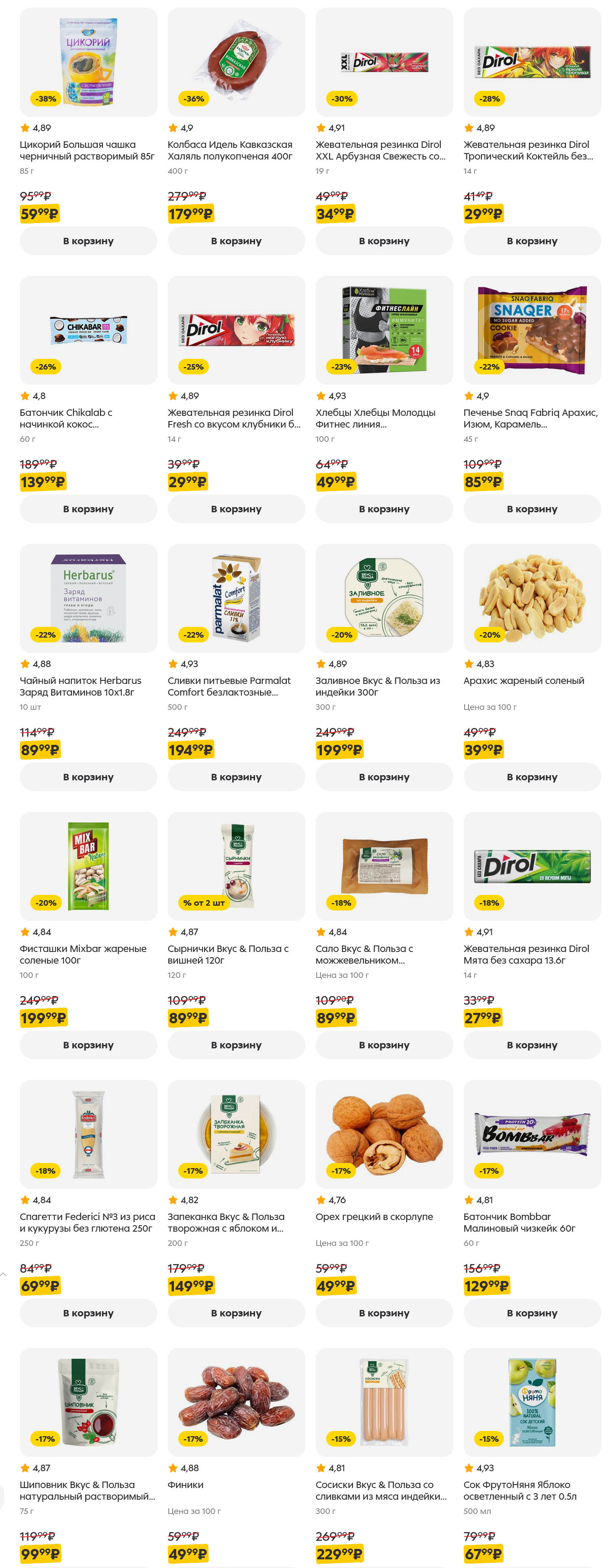Image resolution: width=613 pixels, height=1568 pixels.
Task: Add Спагетти Federici to cart
Action: pyautogui.click(x=88, y=1313)
